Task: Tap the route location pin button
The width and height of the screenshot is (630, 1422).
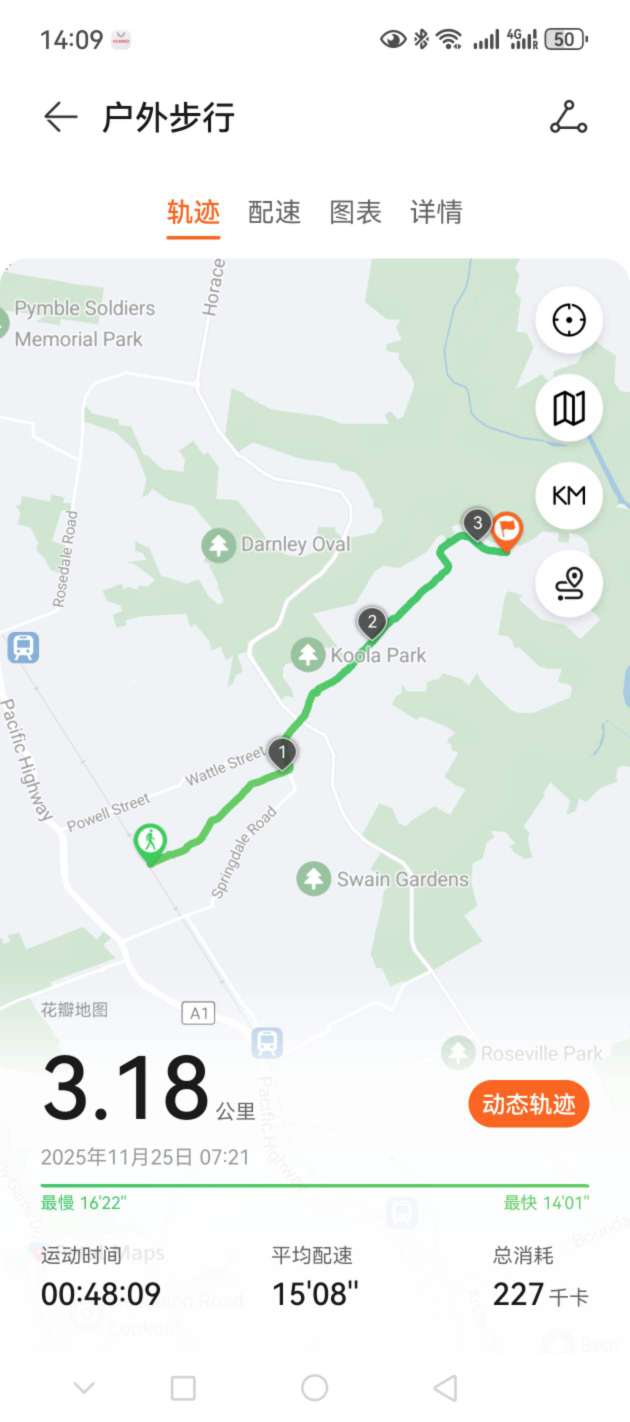Action: coord(569,582)
